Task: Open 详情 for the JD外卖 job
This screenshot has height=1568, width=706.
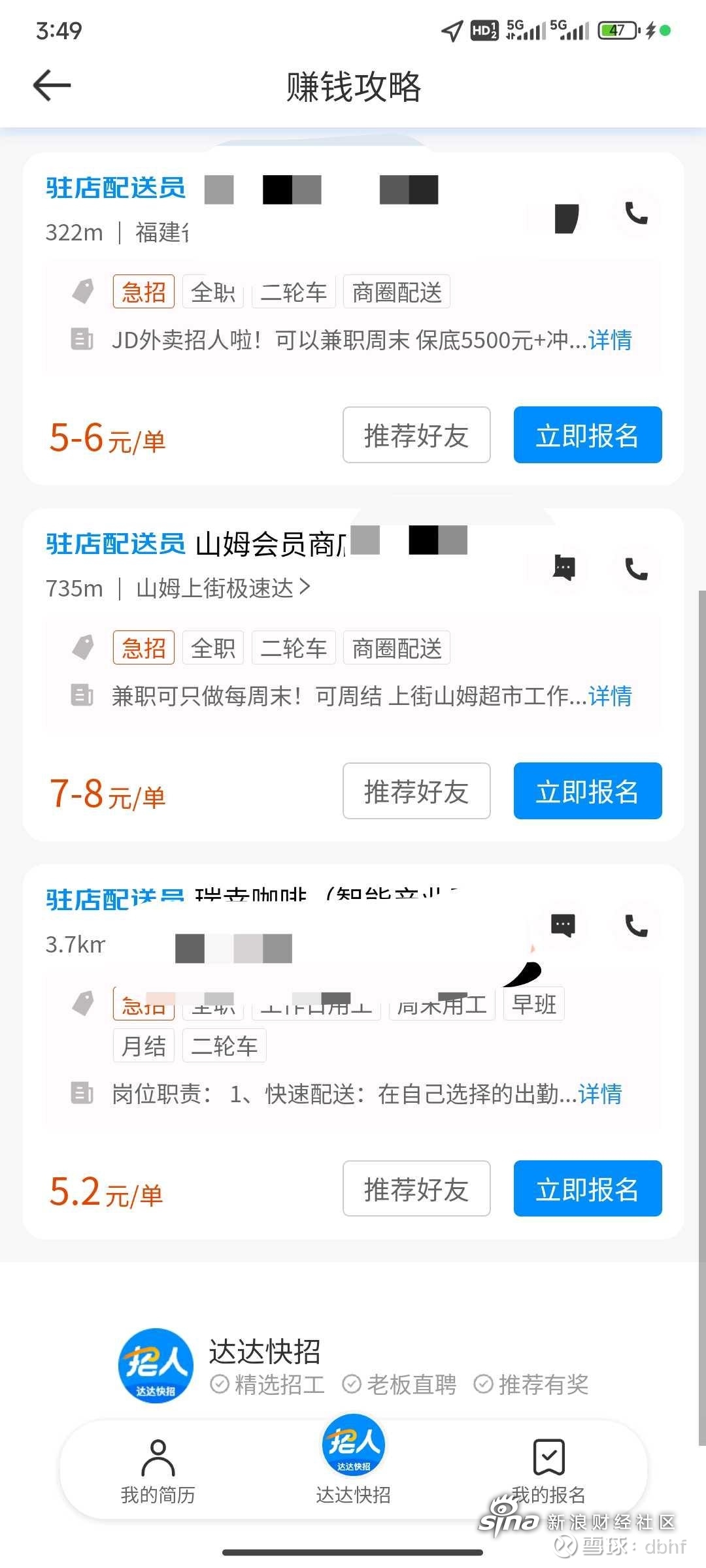Action: pos(610,340)
